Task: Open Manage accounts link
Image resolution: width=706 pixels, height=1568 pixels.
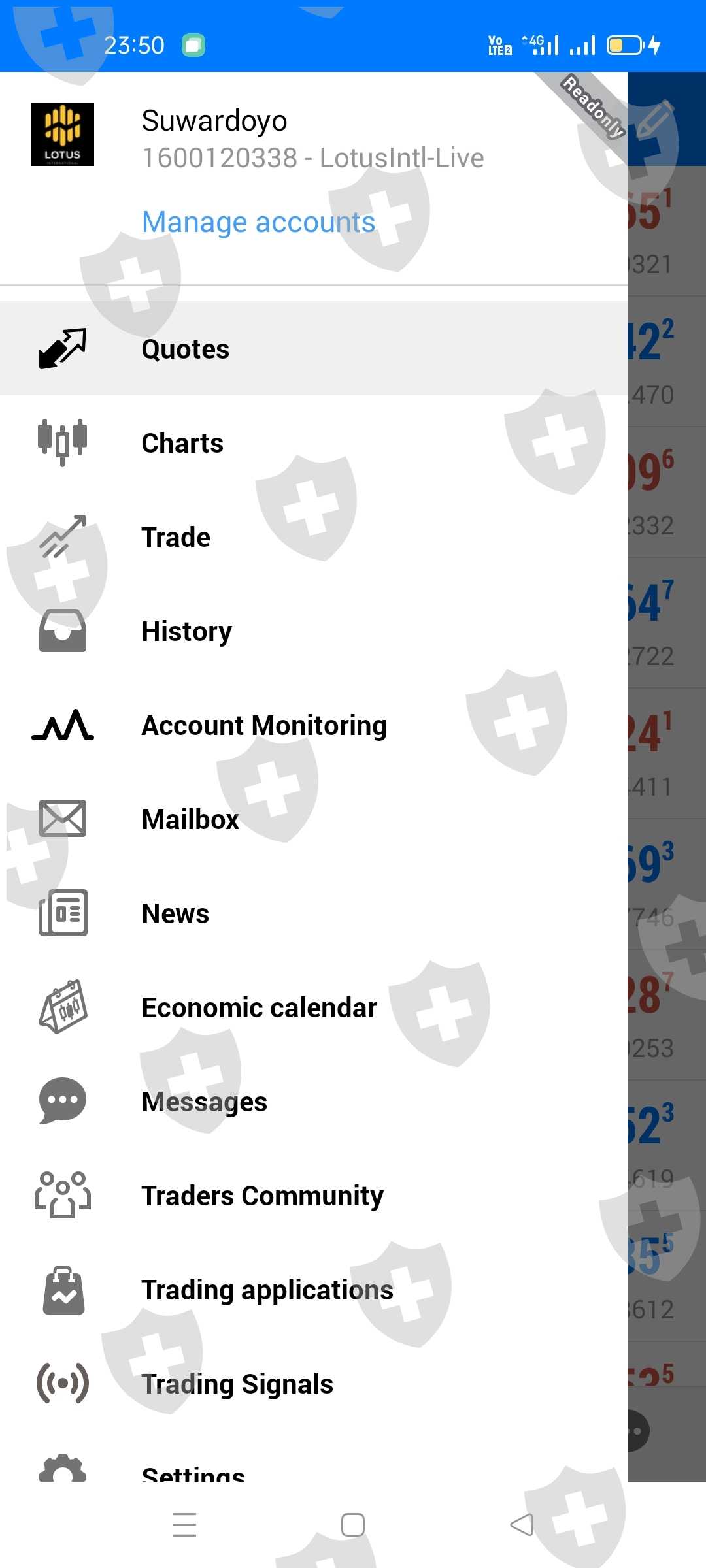Action: pyautogui.click(x=258, y=222)
